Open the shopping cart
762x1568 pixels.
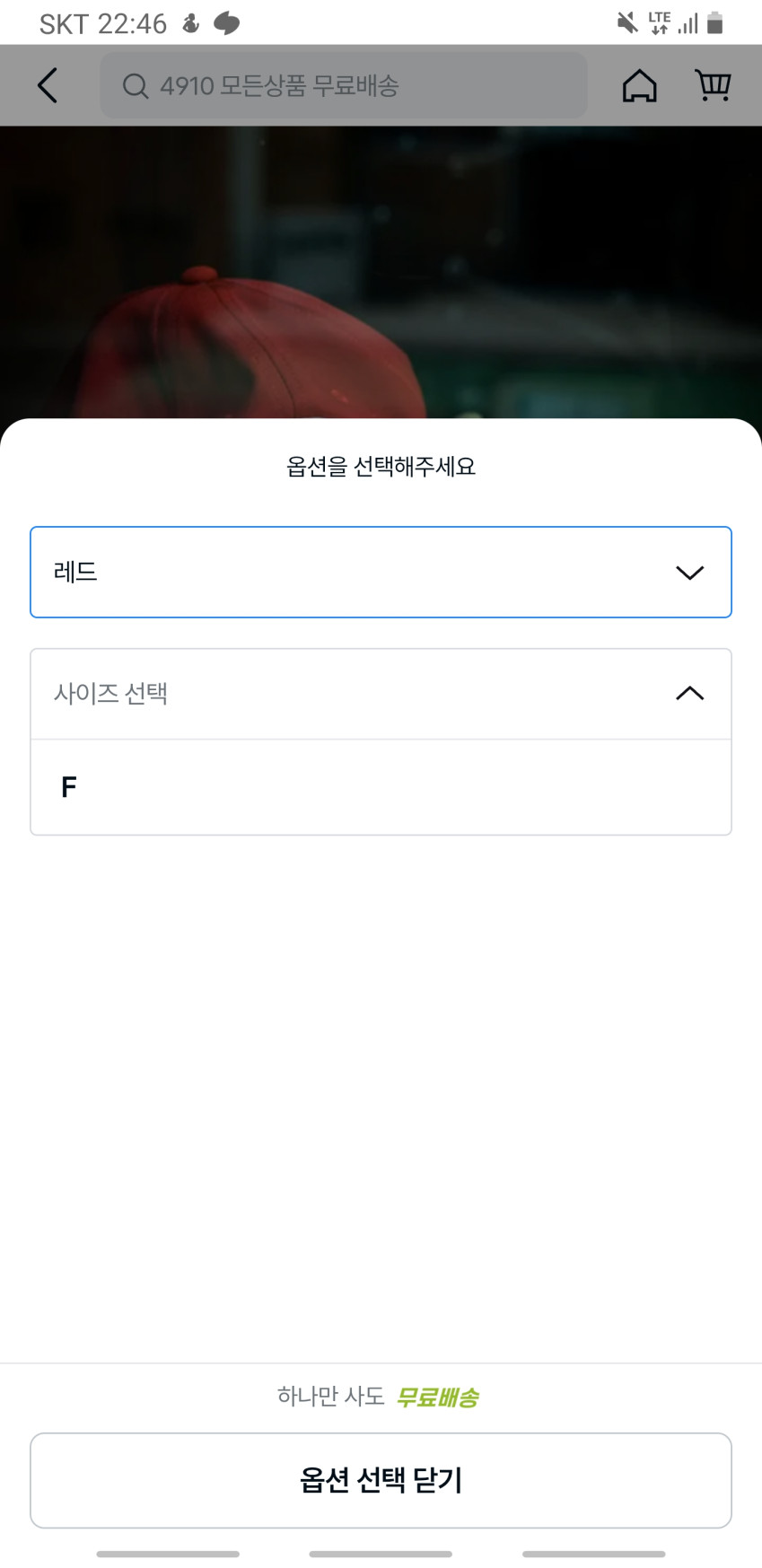tap(713, 86)
